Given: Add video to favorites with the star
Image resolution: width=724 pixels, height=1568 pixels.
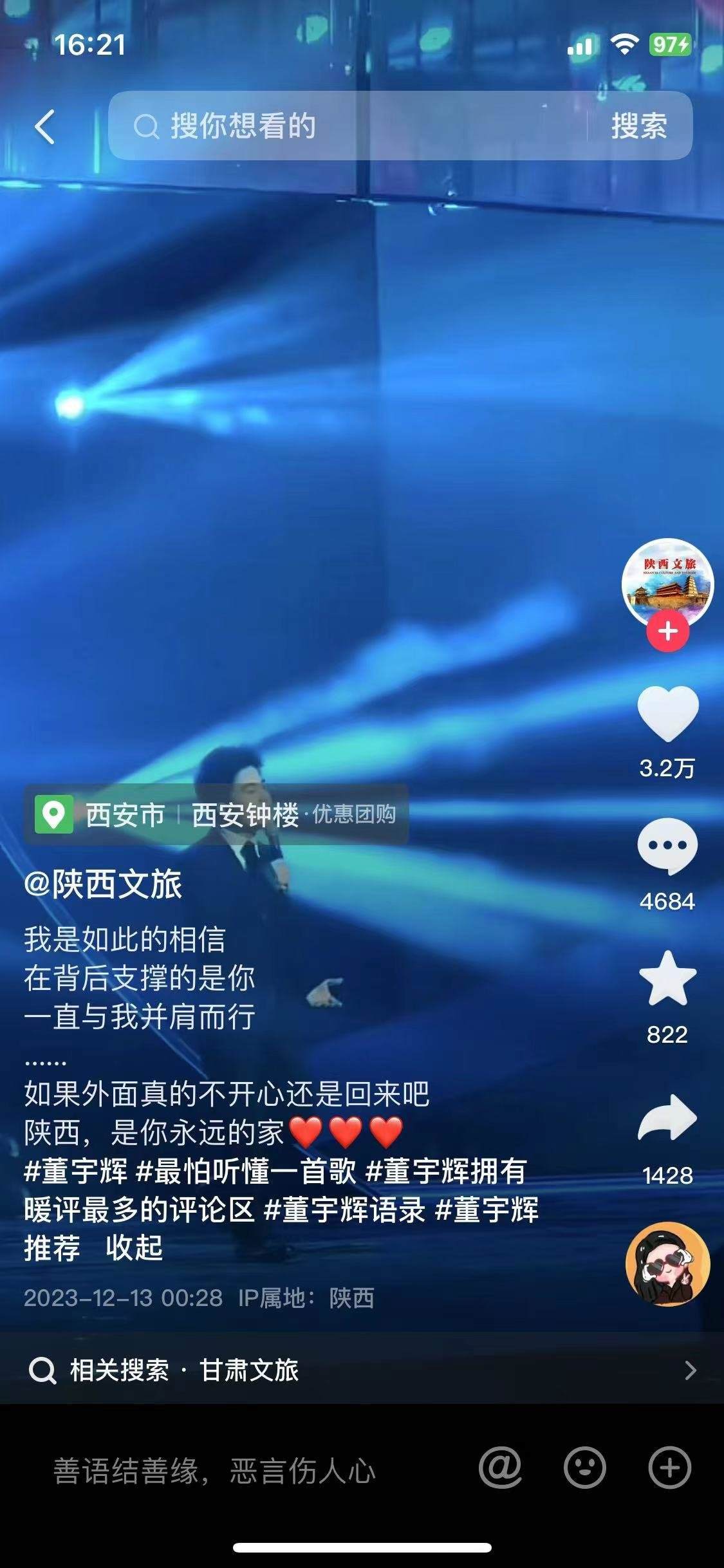Looking at the screenshot, I should (x=667, y=979).
